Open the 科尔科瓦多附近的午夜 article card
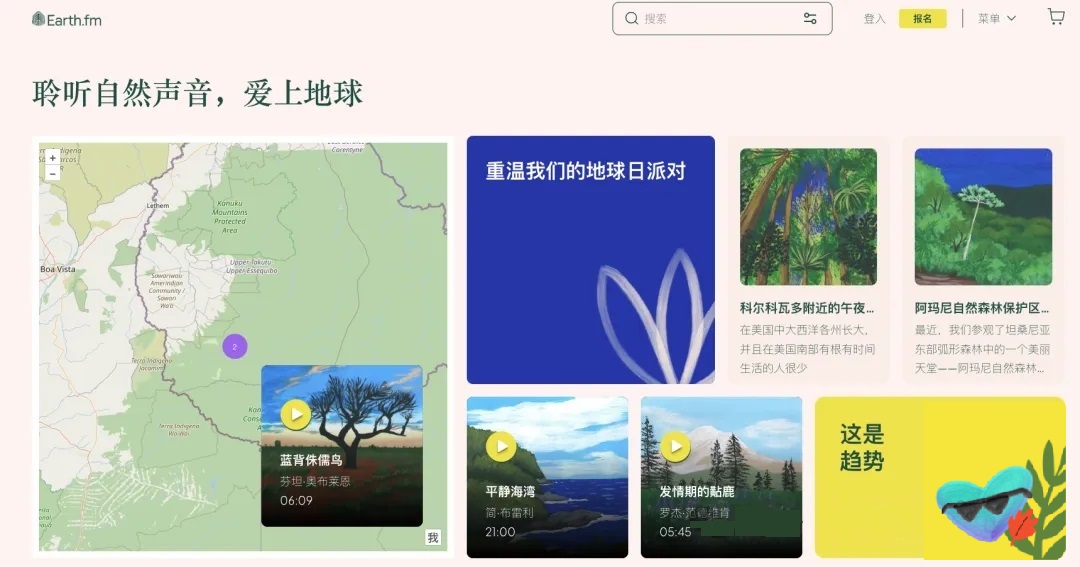The image size is (1080, 567). pos(808,260)
